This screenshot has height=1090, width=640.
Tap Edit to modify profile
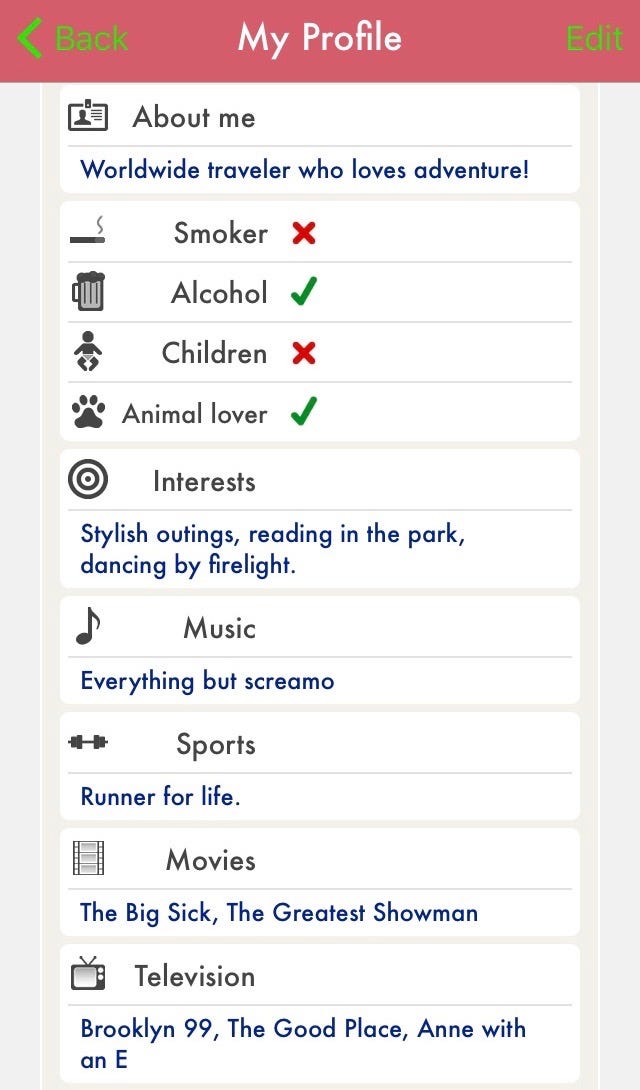pyautogui.click(x=594, y=39)
